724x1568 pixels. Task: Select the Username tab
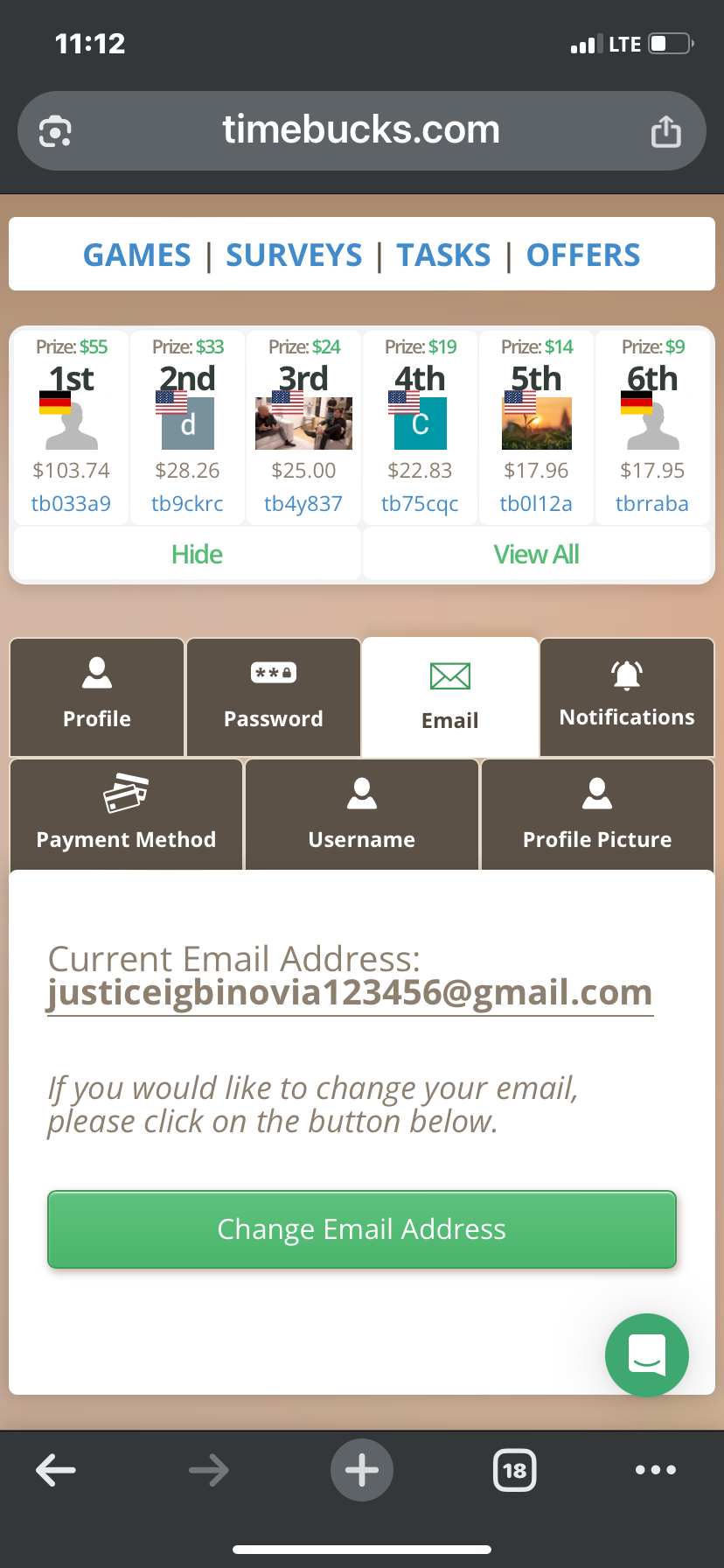(362, 815)
